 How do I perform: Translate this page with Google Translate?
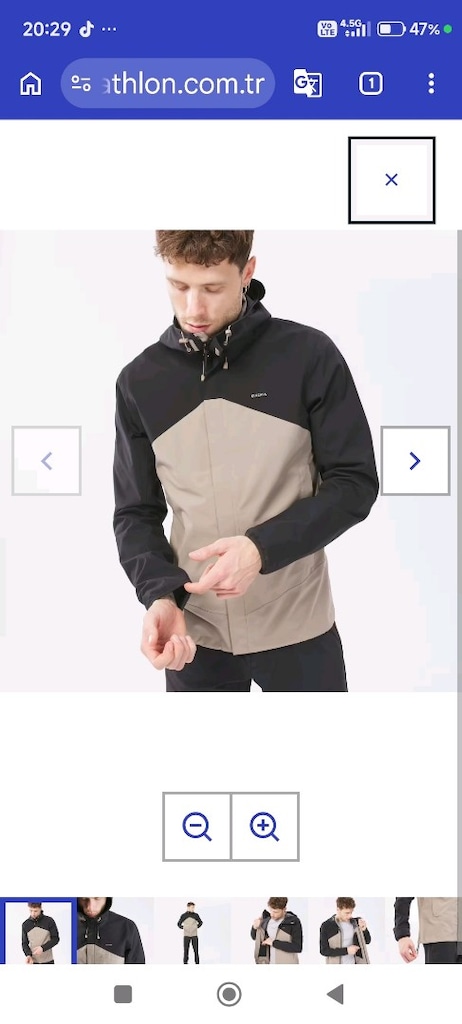pos(307,84)
